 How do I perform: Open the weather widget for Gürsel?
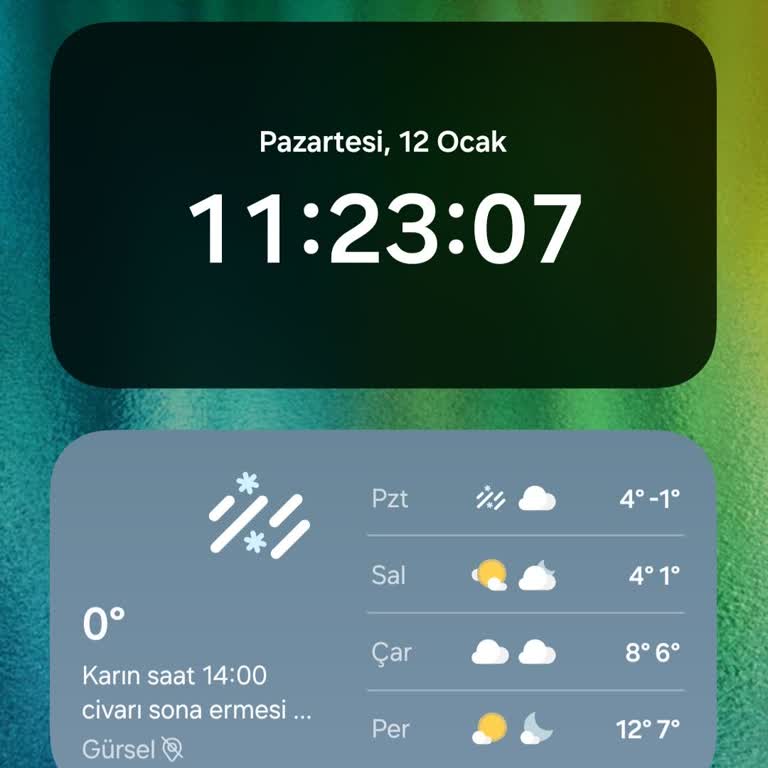point(200,640)
